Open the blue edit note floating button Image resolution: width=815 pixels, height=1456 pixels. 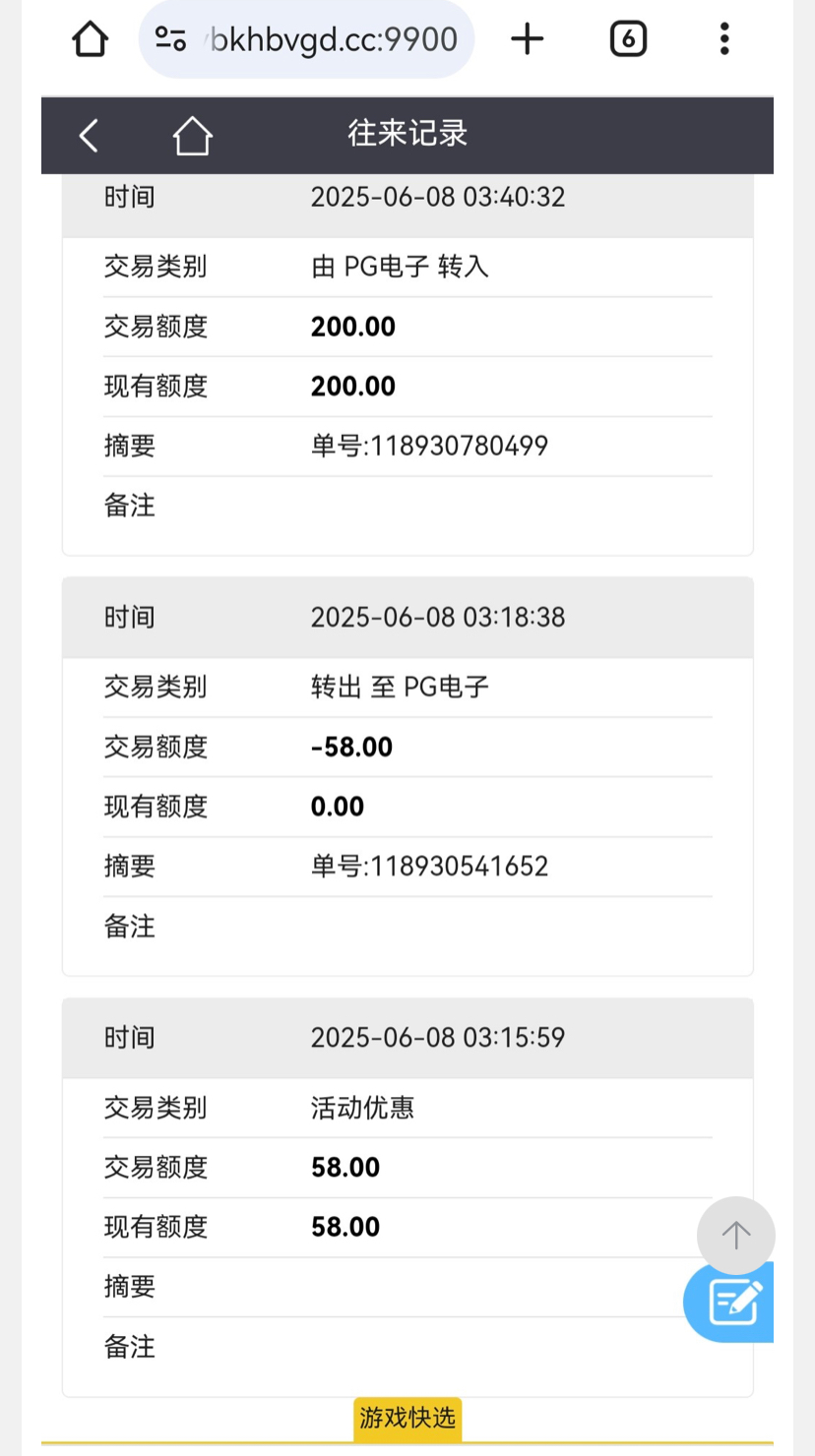[733, 1303]
